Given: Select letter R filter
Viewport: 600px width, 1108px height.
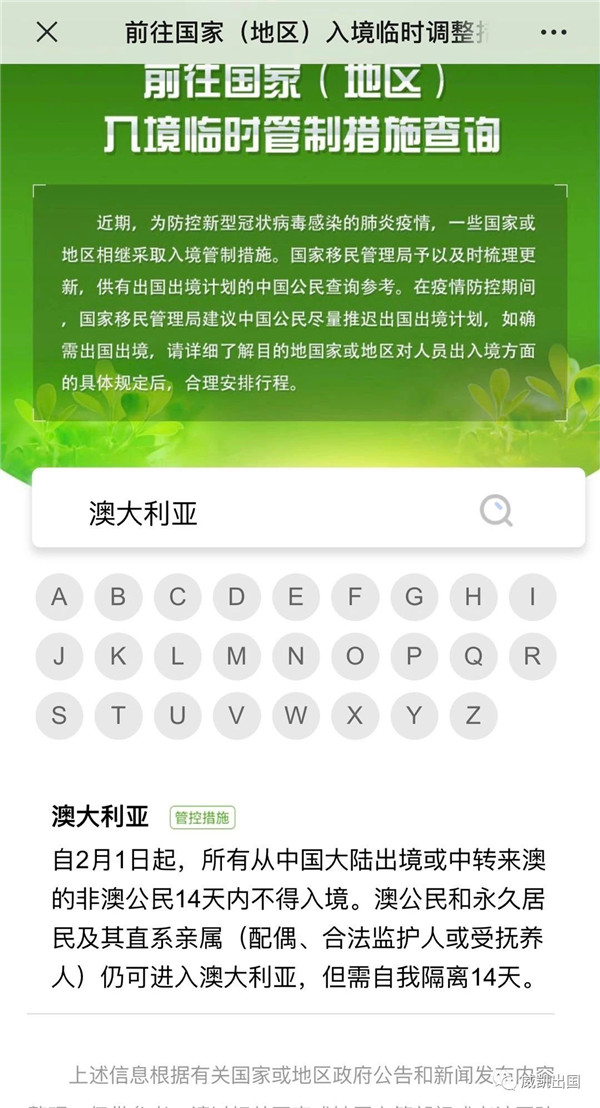Looking at the screenshot, I should pyautogui.click(x=532, y=657).
